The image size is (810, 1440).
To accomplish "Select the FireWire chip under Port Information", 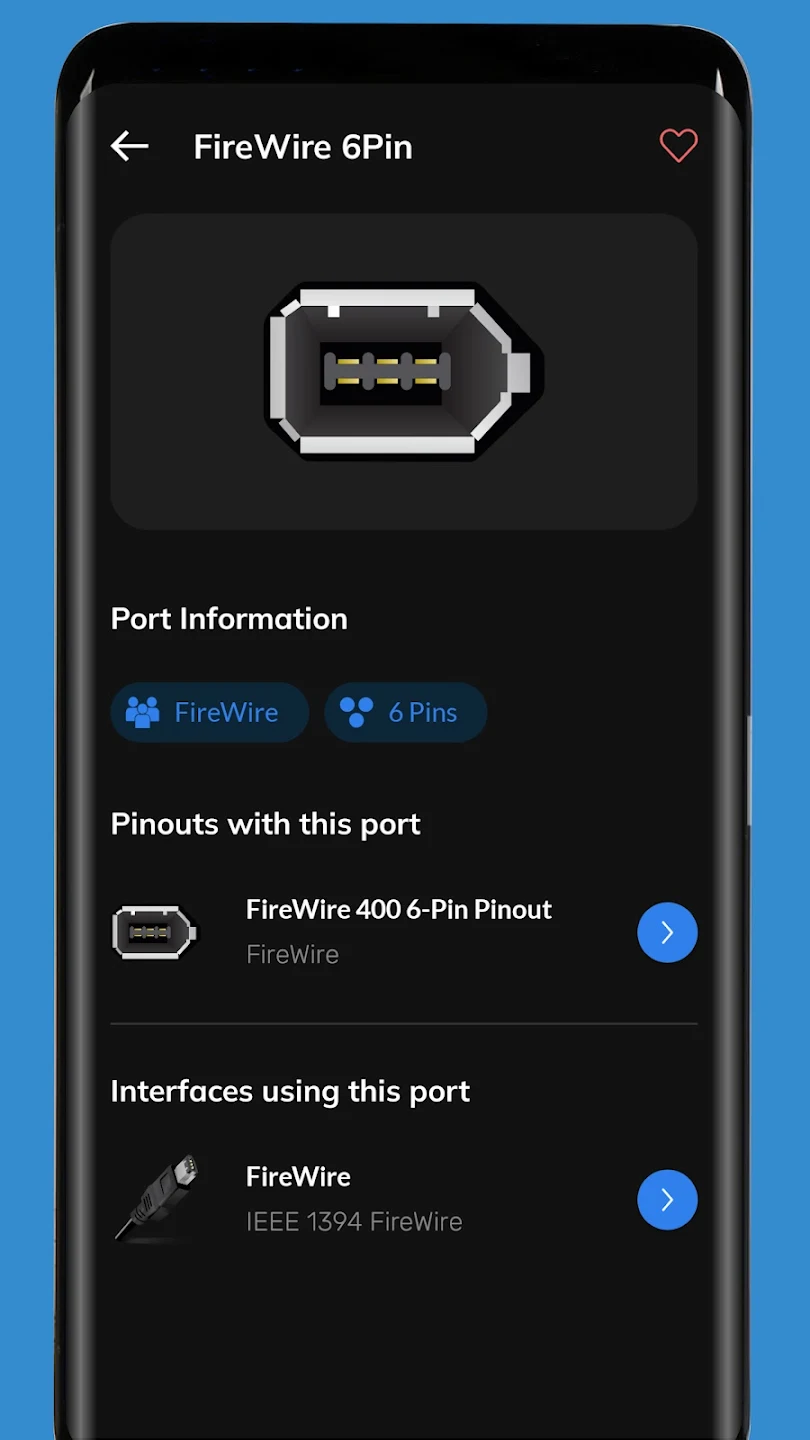I will (x=209, y=712).
